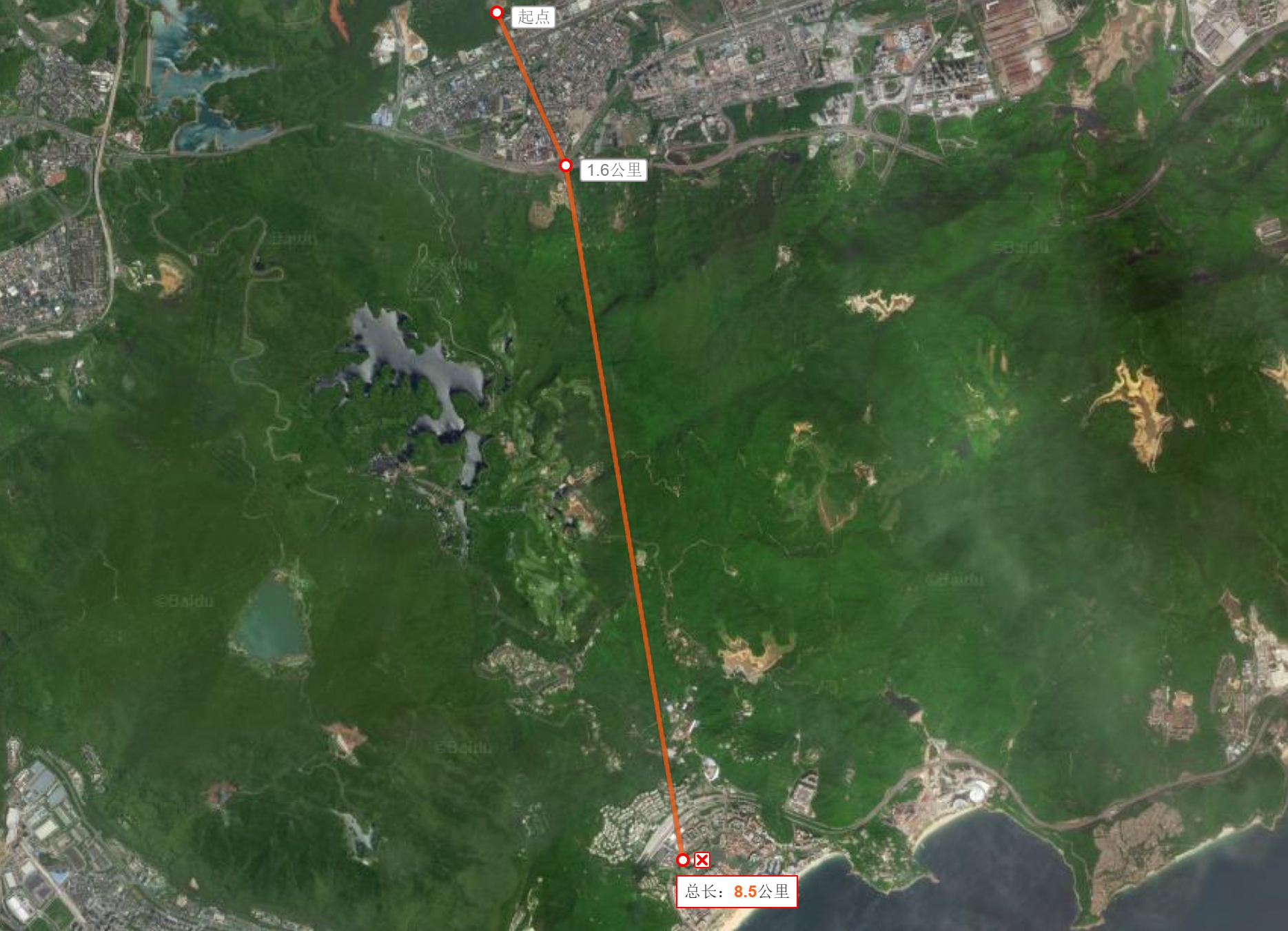This screenshot has height=931, width=1288.
Task: Select the 1.6公里 waypoint marker
Action: 566,165
